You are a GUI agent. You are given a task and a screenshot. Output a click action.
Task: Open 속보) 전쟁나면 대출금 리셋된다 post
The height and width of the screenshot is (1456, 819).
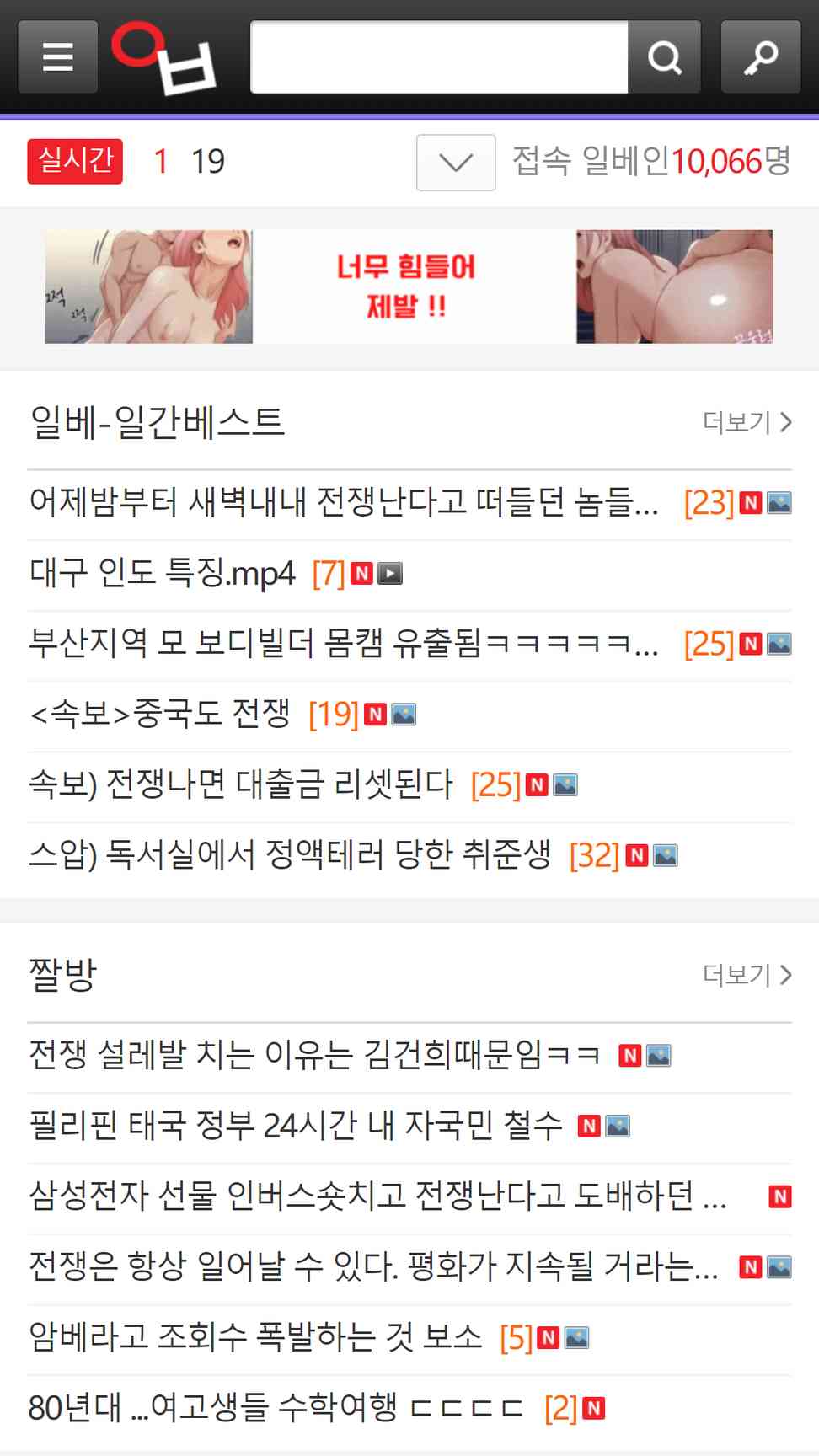[x=241, y=785]
